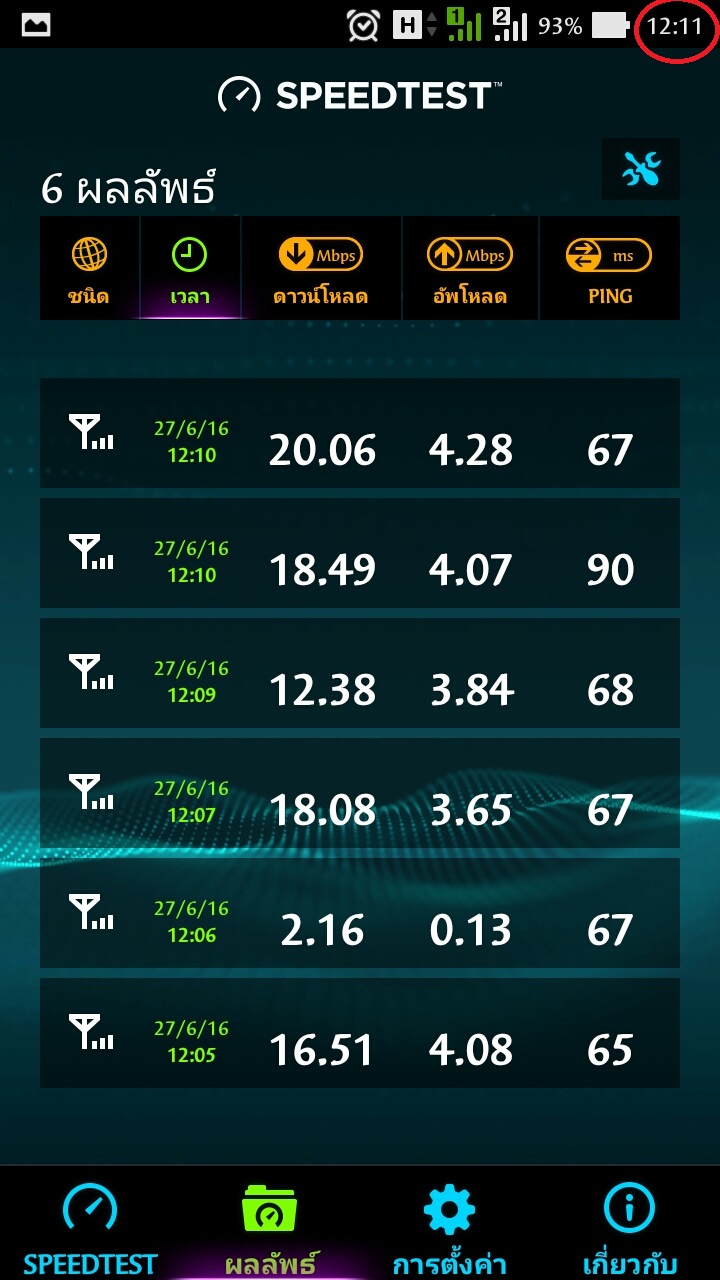Open the tools wrench icon
The height and width of the screenshot is (1280, 720).
pyautogui.click(x=641, y=169)
